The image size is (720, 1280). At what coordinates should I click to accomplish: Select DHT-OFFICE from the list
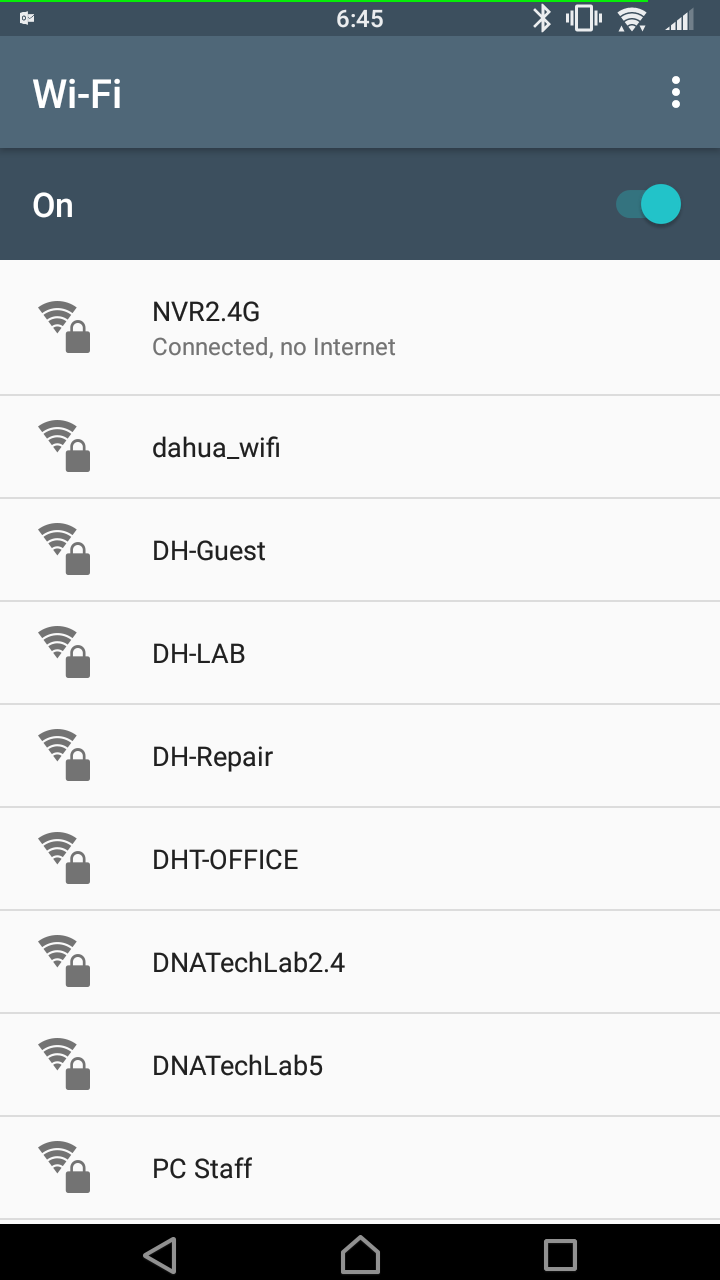(x=360, y=860)
